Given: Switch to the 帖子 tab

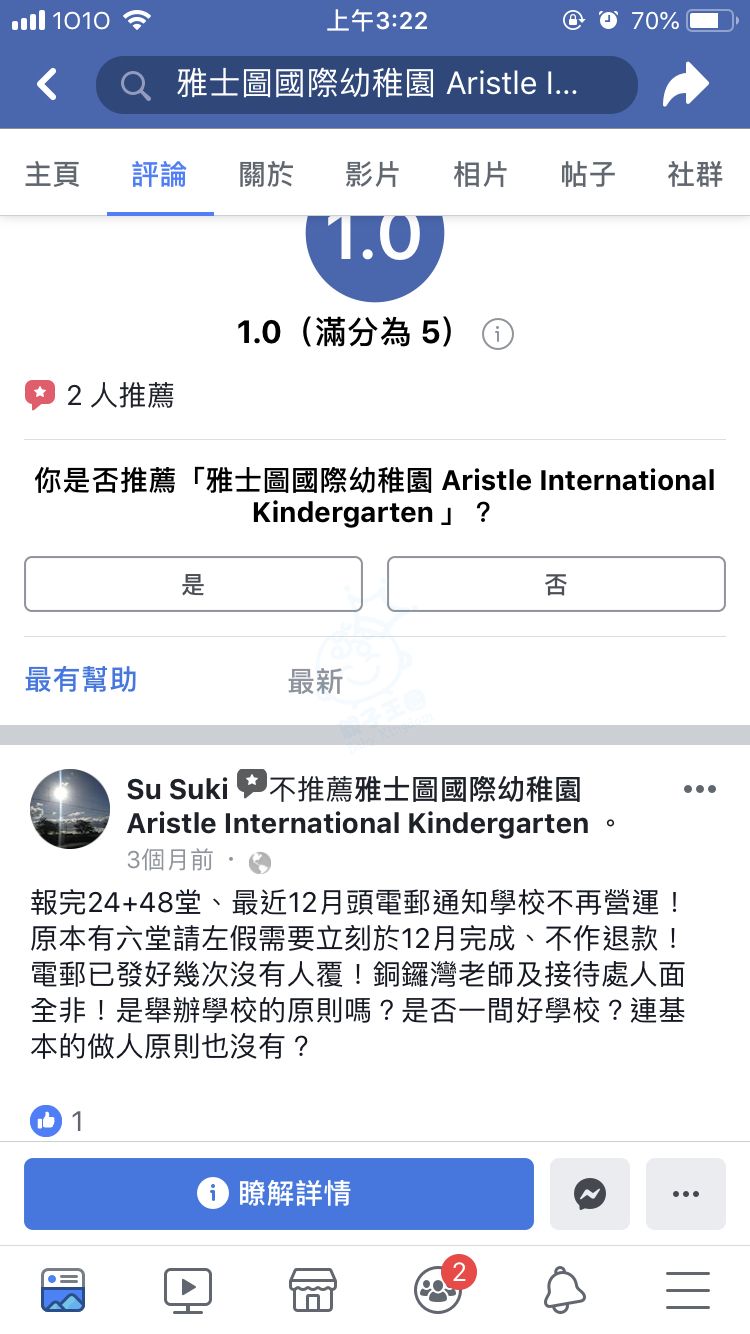Looking at the screenshot, I should 587,174.
